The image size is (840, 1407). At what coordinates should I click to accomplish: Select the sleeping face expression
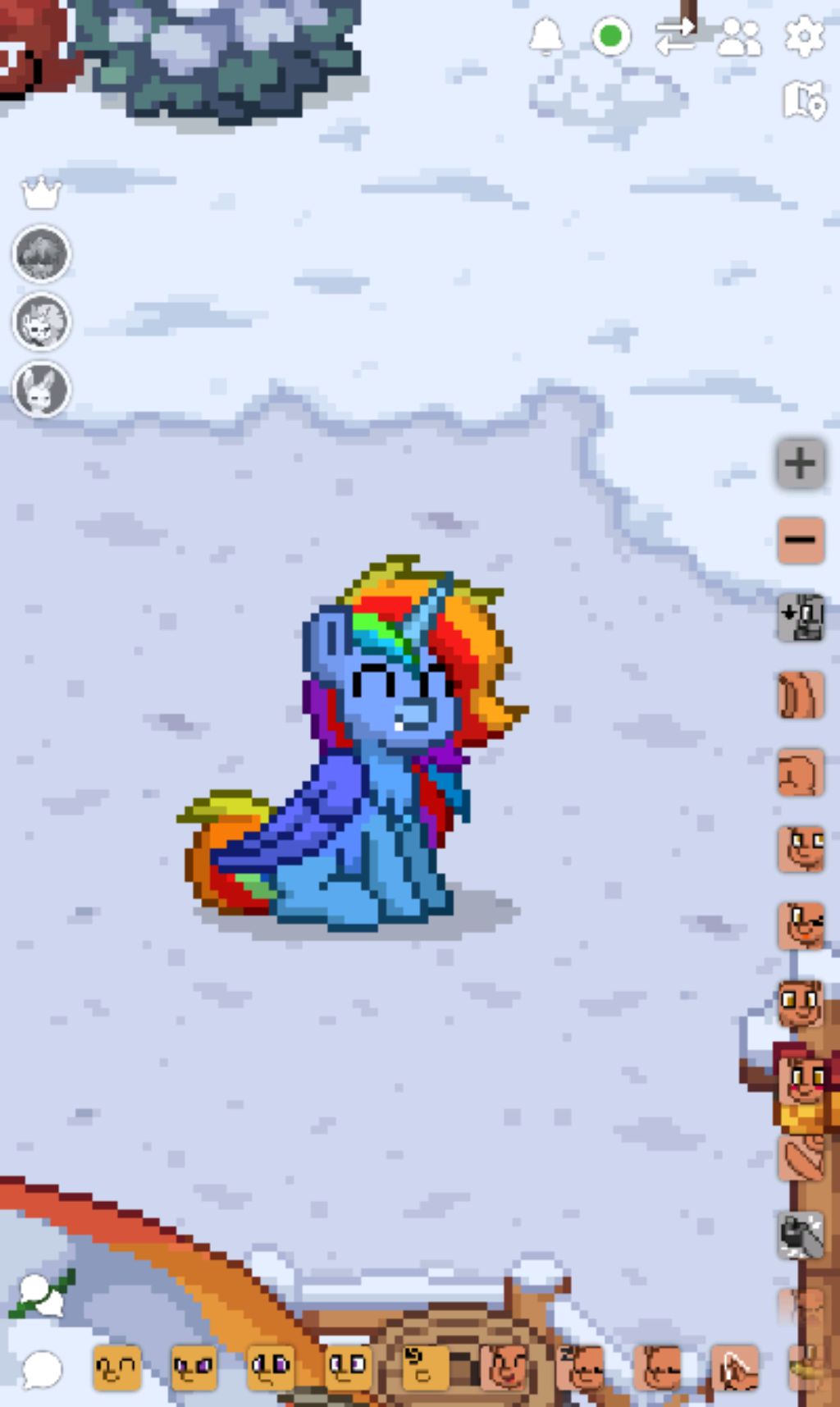[579, 1368]
